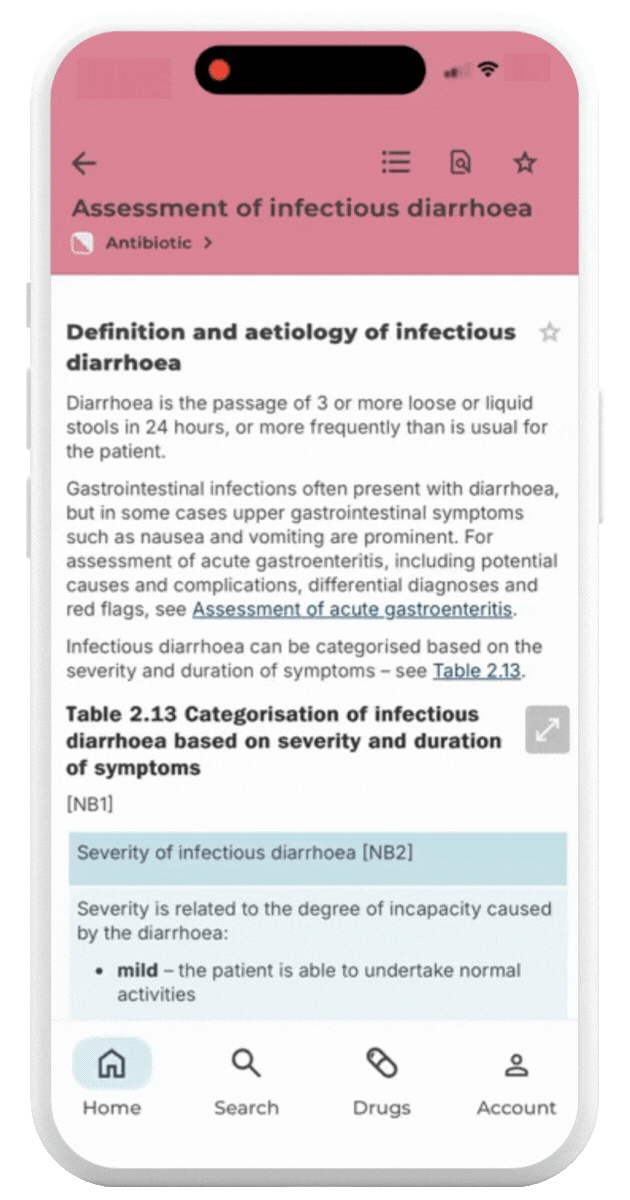Open the Antibiotic breadcrumb
Viewport: 630px width, 1200px height.
coord(148,243)
